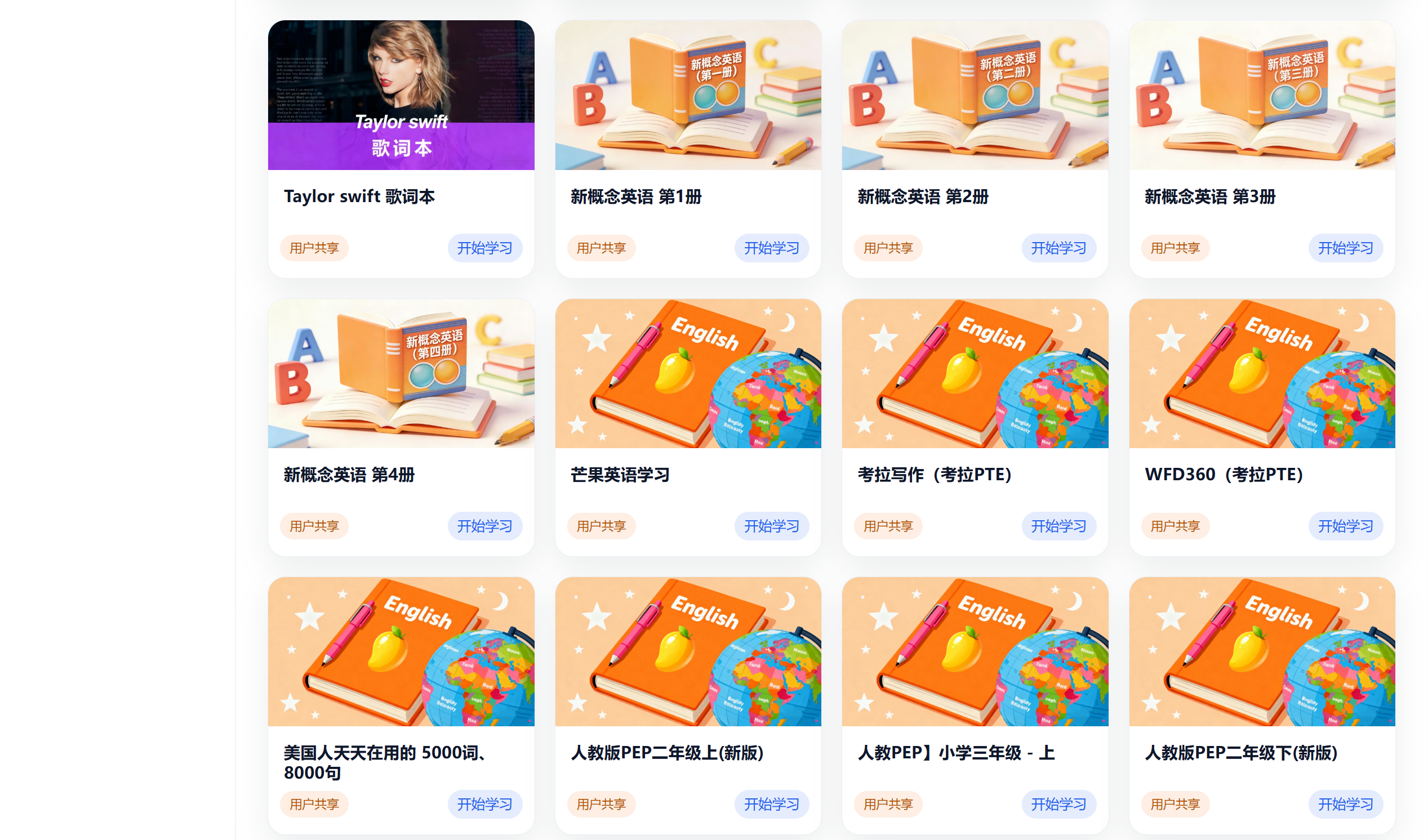The height and width of the screenshot is (840, 1428).
Task: Start learning 新概念英语 第1册
Action: pyautogui.click(x=771, y=248)
